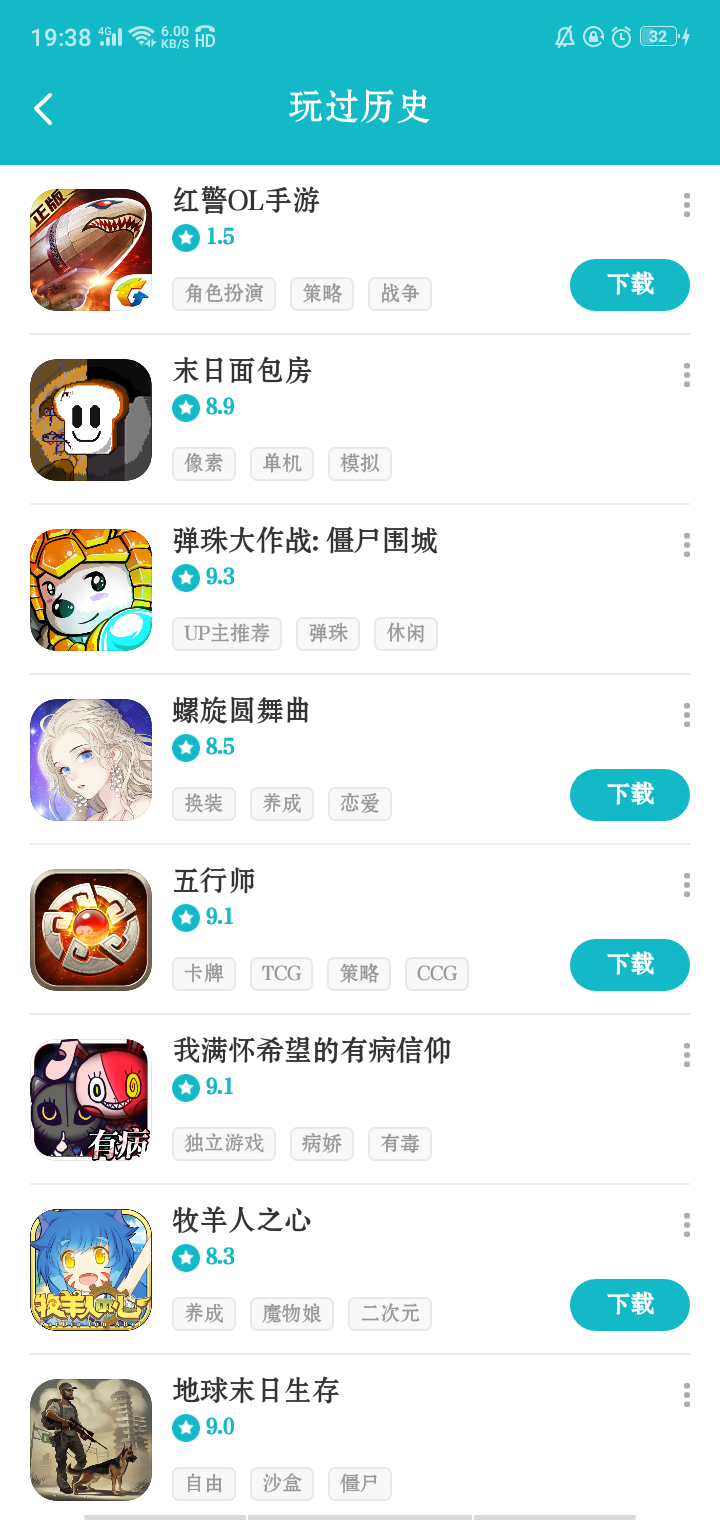
Task: Select the 卡牌 tag under 五行师
Action: (204, 974)
